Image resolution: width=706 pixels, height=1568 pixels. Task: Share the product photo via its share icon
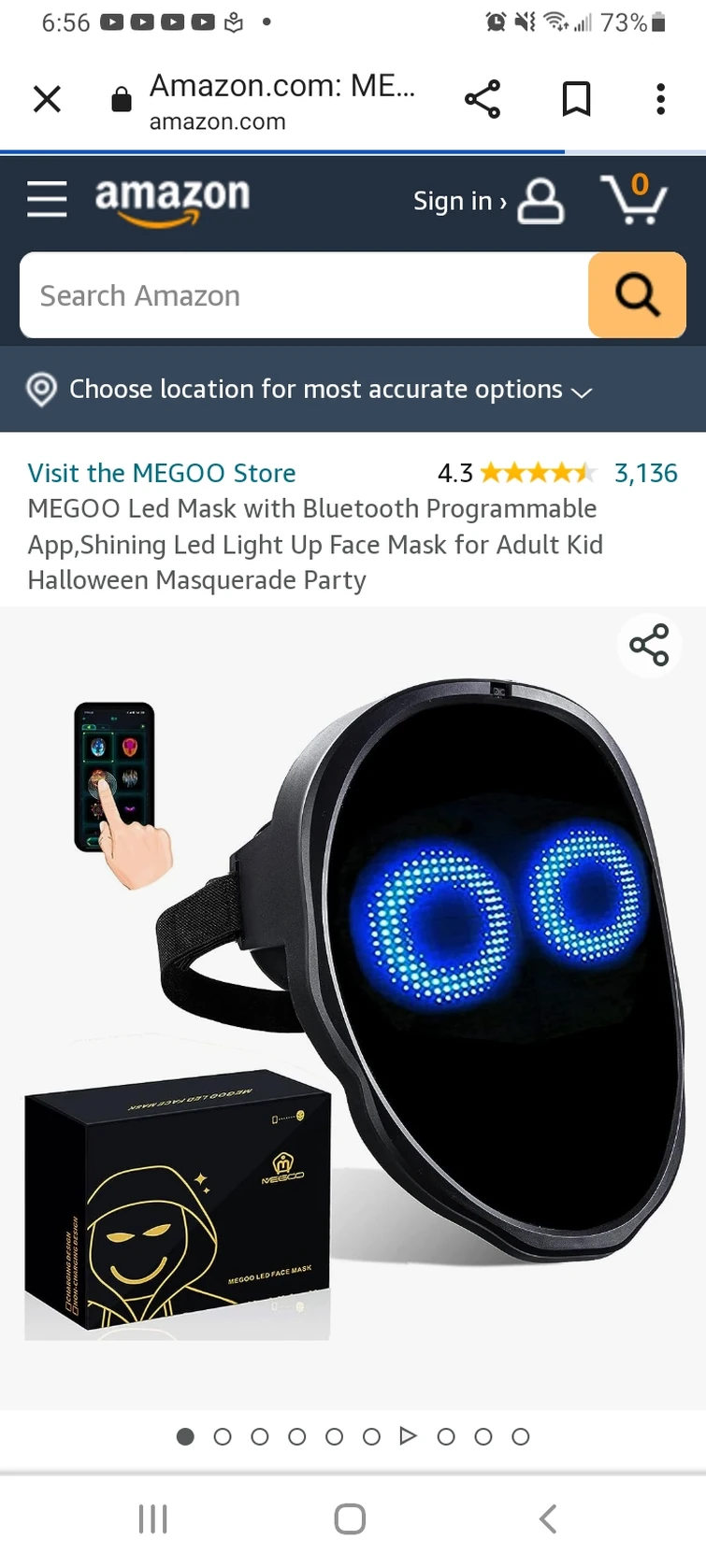(x=649, y=645)
